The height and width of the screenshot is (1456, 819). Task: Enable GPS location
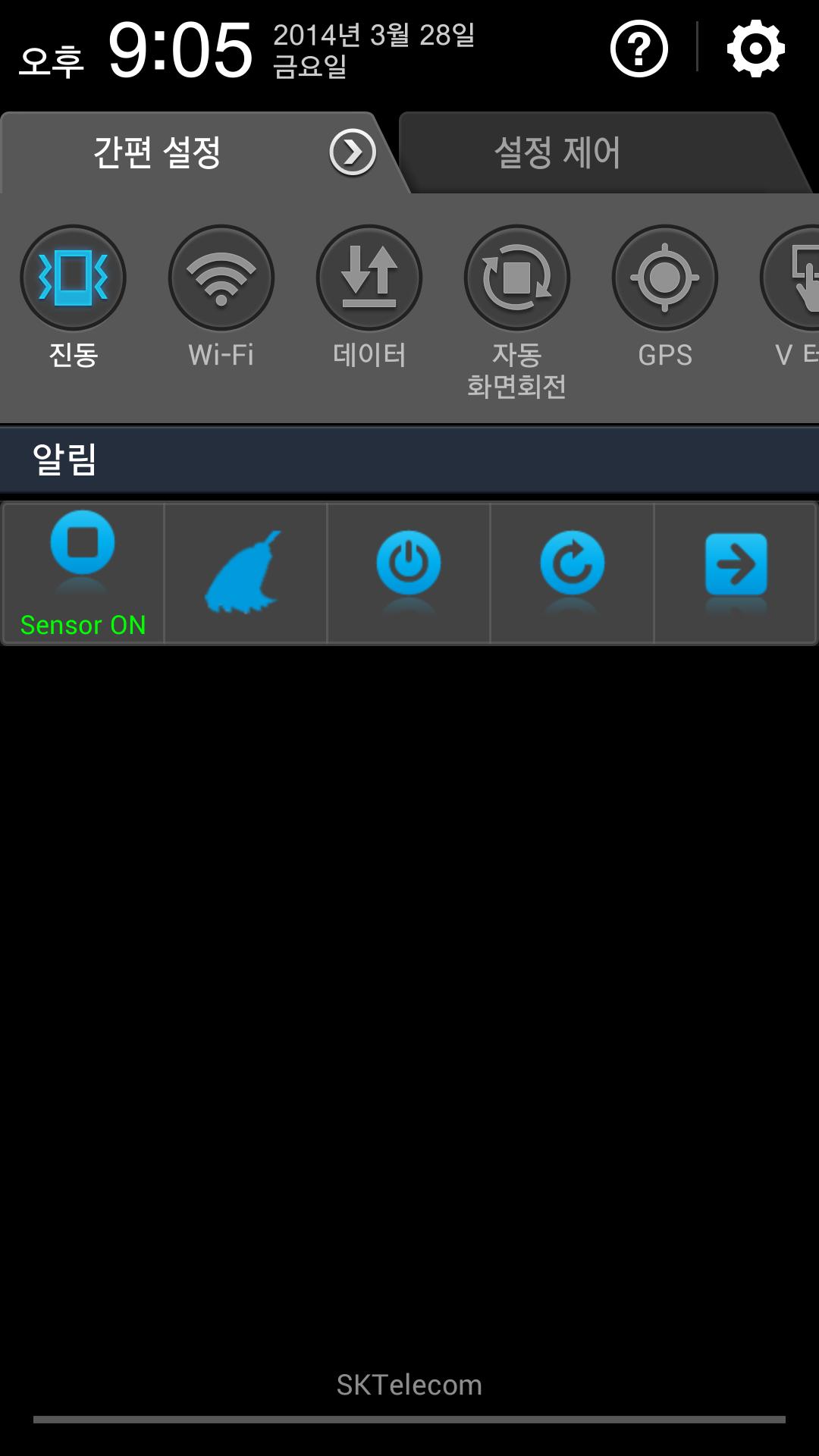(x=665, y=278)
